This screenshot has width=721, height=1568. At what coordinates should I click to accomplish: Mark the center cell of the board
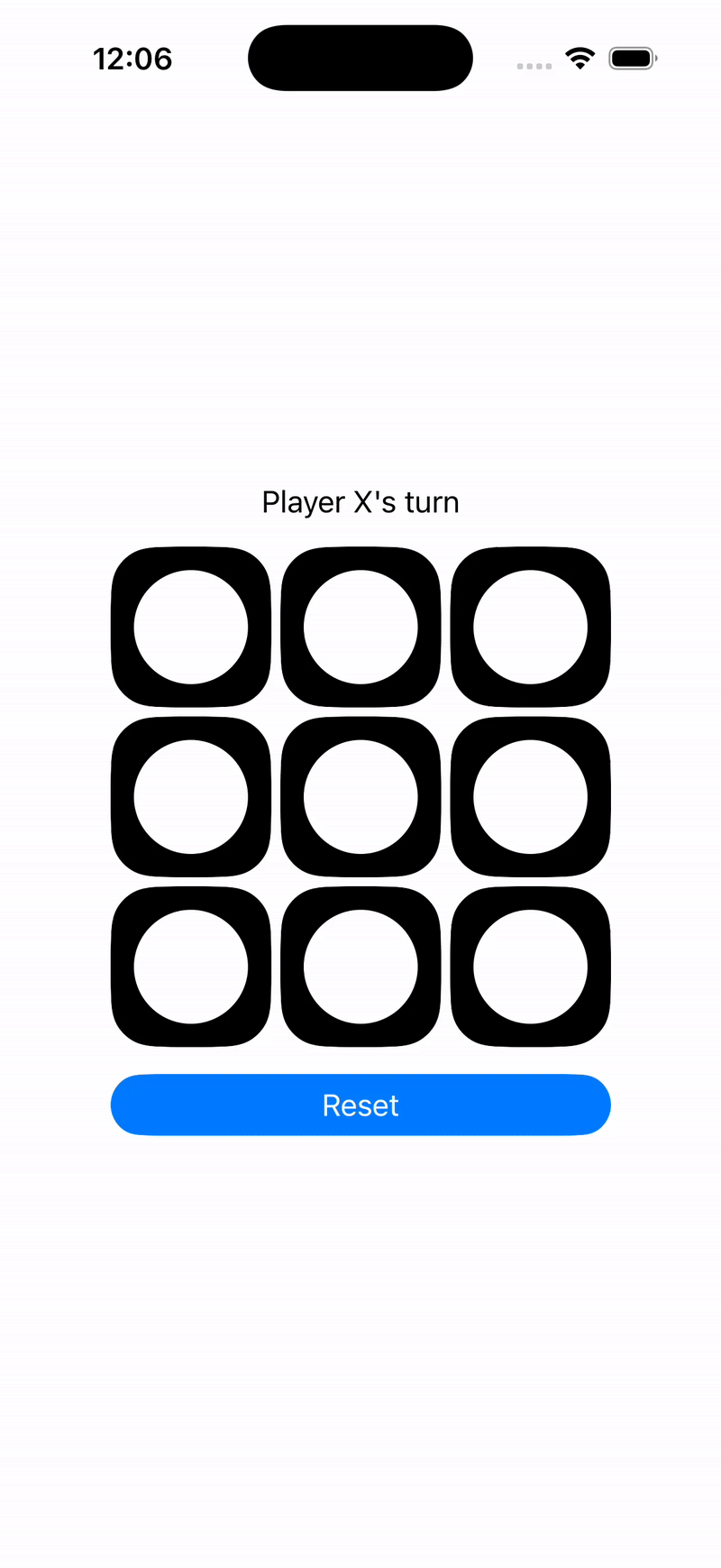point(360,797)
